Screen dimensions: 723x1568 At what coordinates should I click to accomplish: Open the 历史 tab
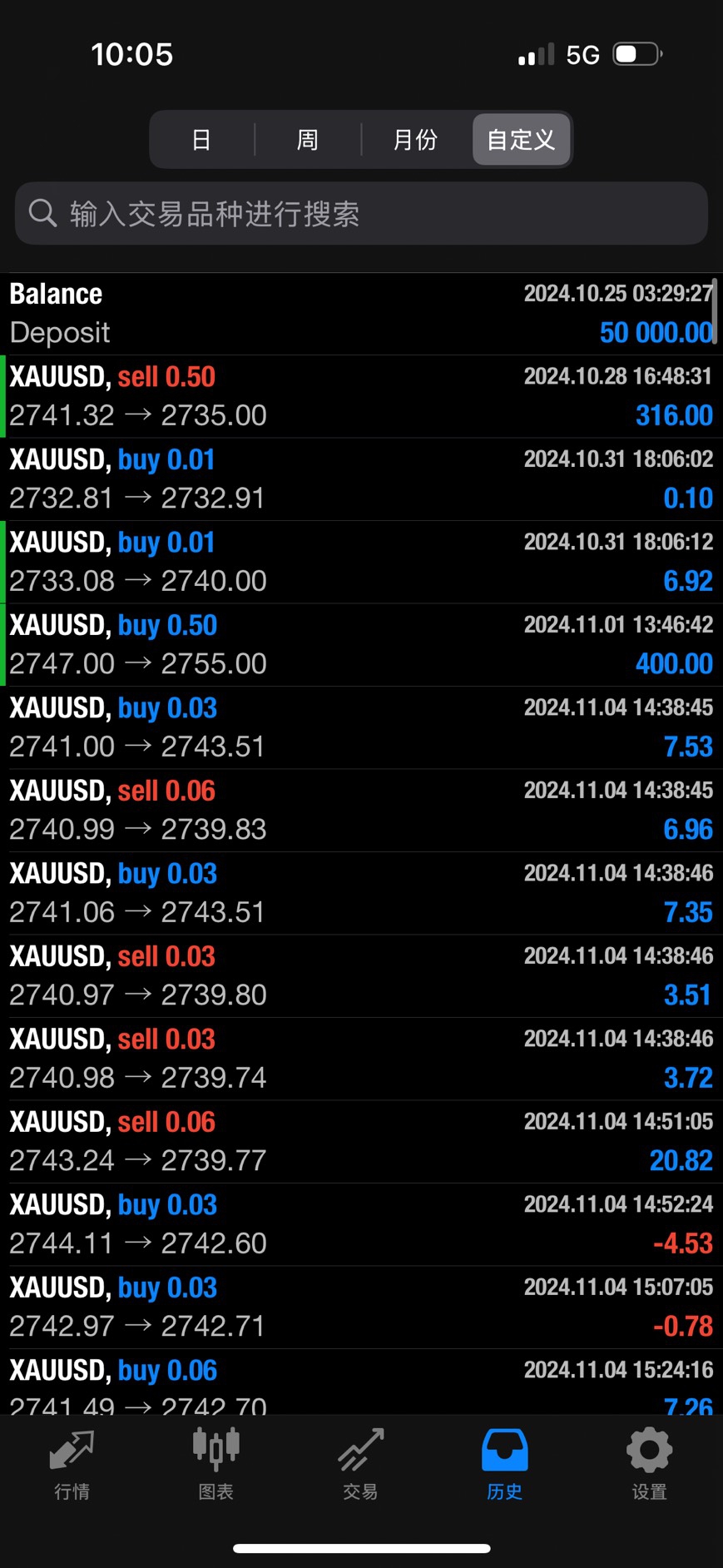[504, 1465]
